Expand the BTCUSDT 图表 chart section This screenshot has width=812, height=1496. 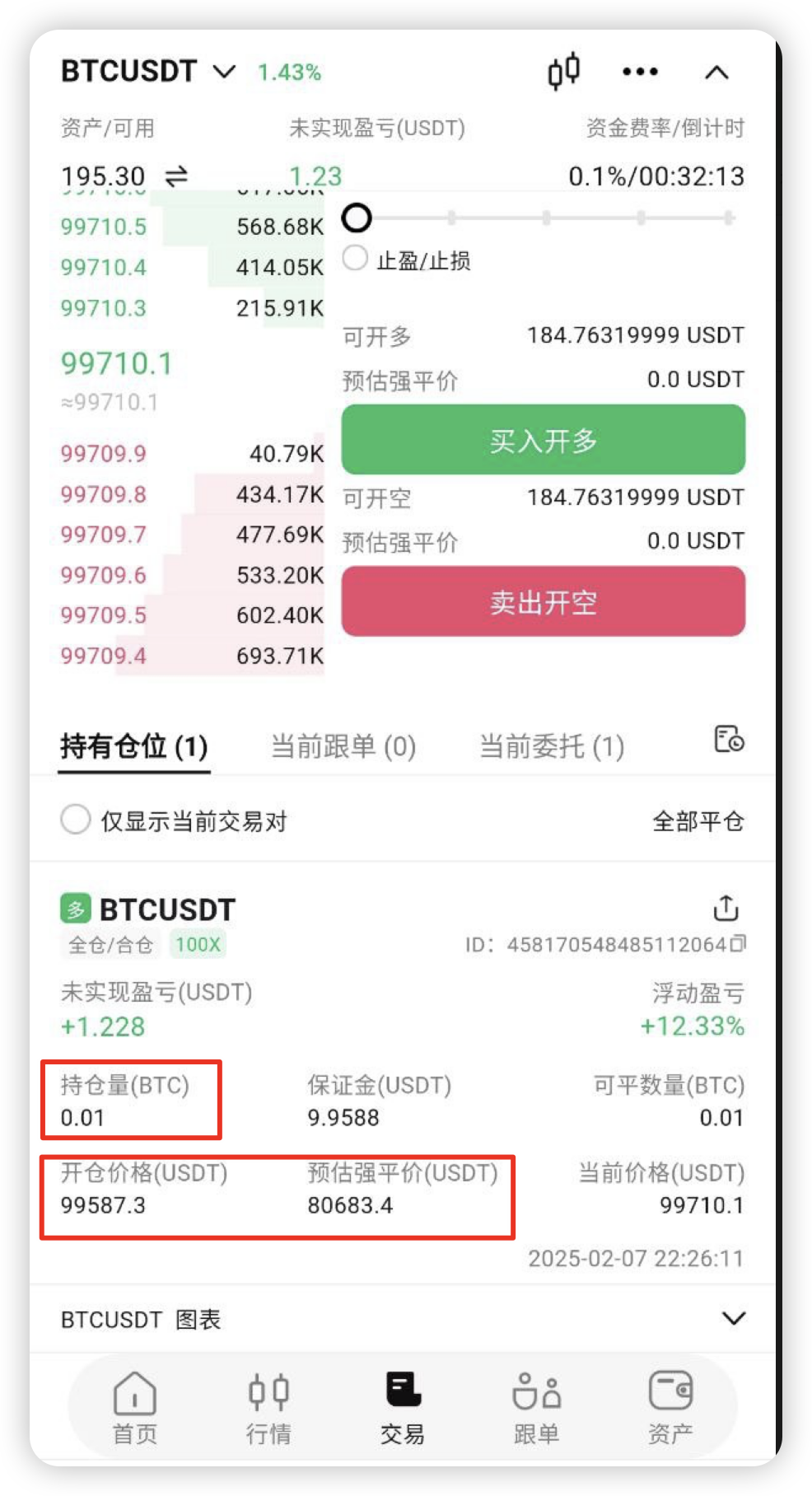click(733, 1319)
